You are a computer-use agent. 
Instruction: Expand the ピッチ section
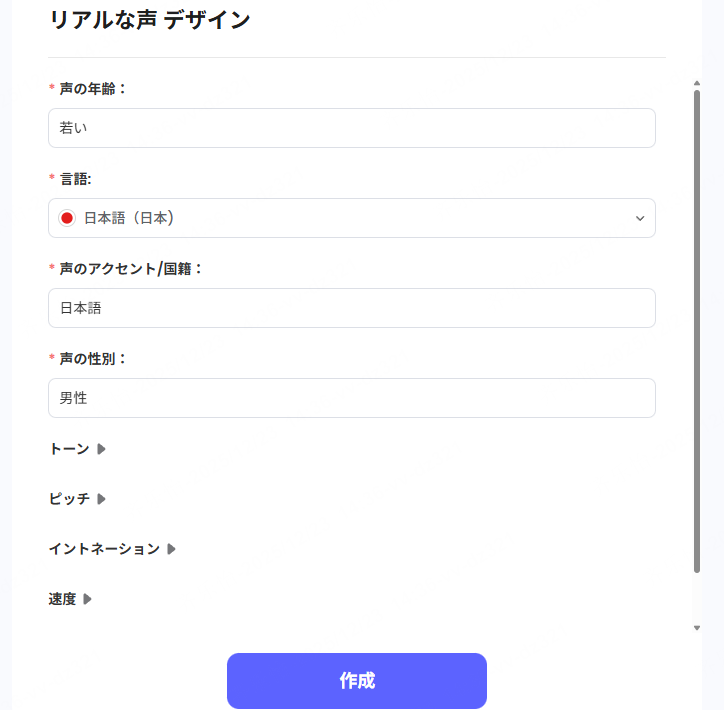click(77, 499)
